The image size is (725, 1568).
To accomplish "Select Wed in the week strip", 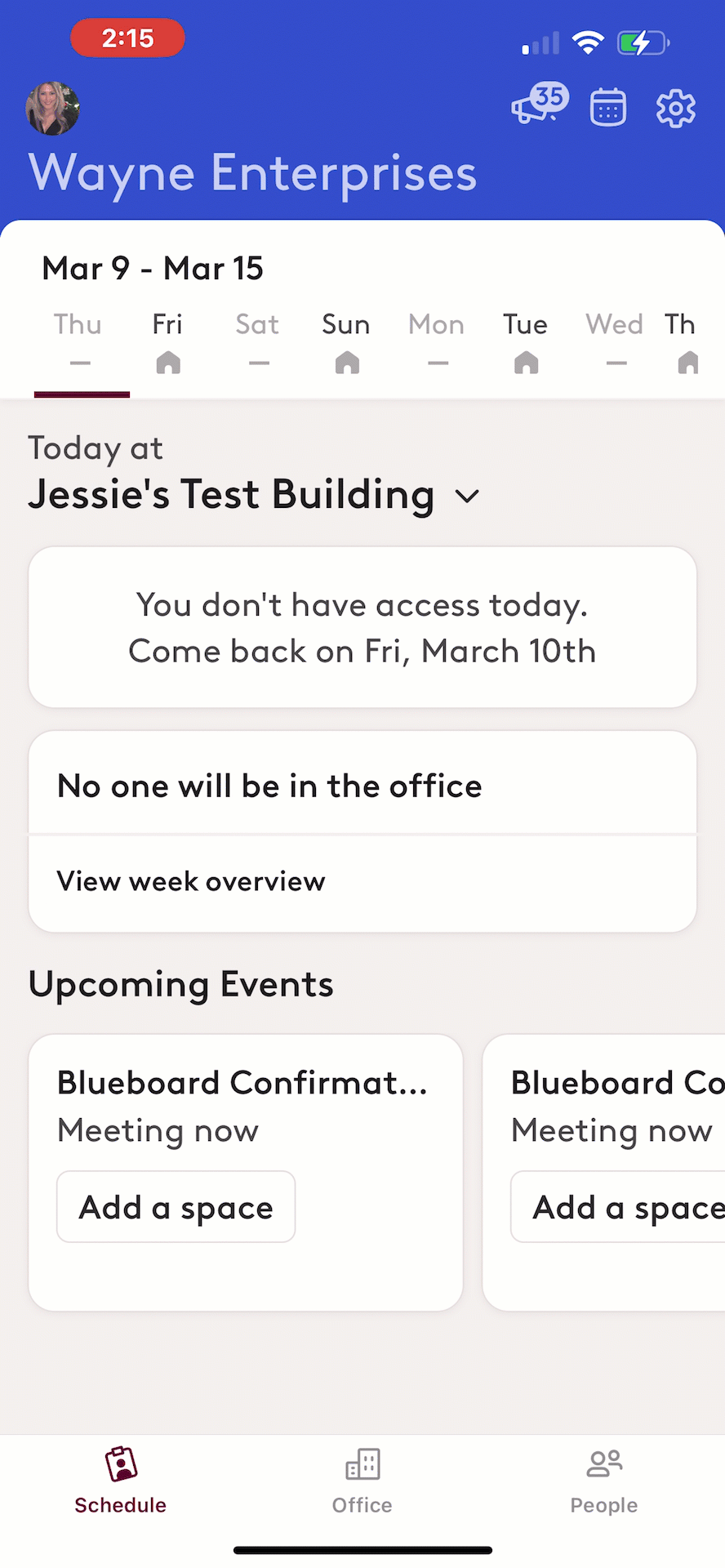I will point(615,343).
